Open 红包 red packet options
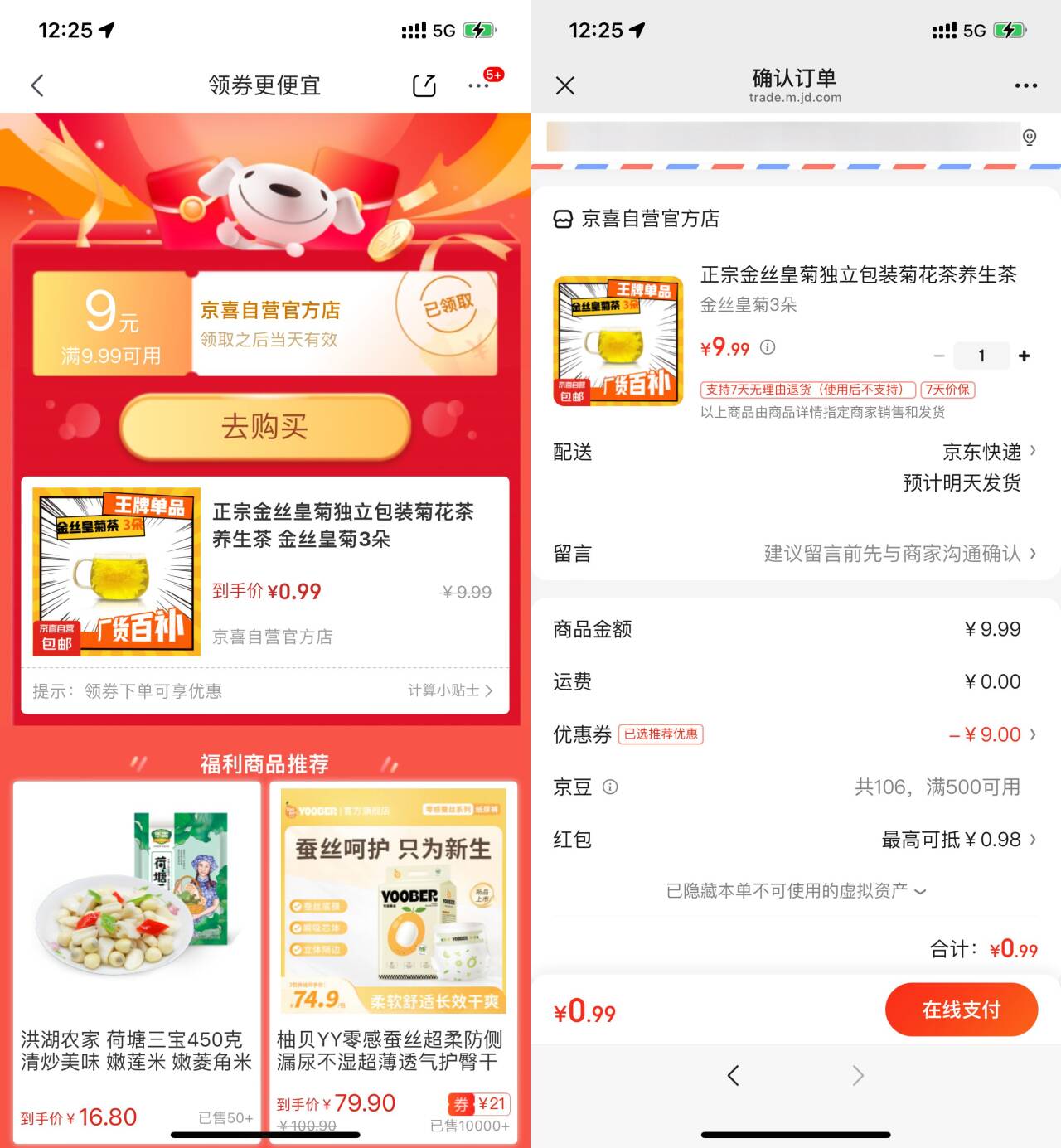This screenshot has width=1061, height=1148. pos(957,840)
